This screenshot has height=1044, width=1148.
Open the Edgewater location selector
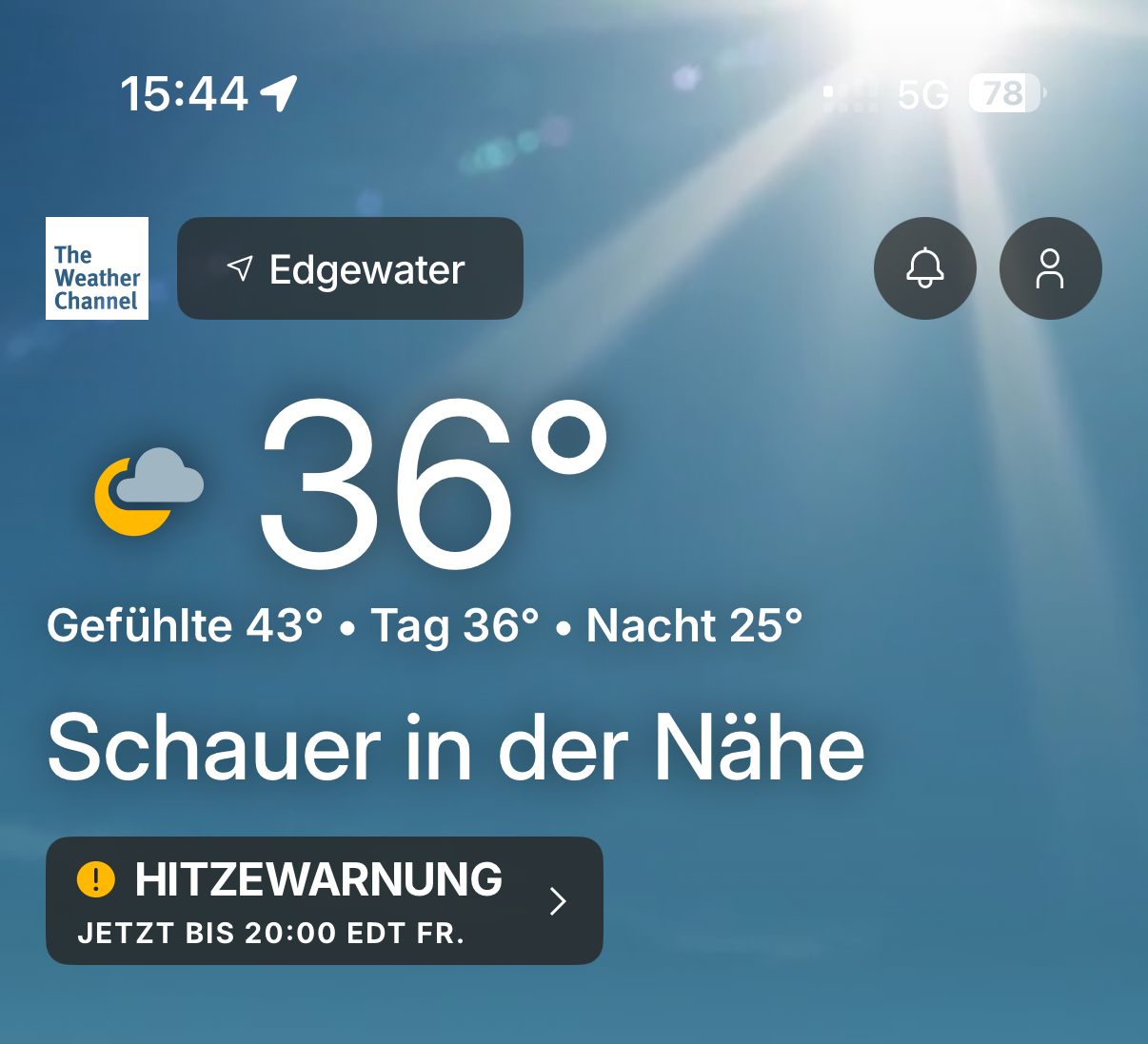(349, 268)
